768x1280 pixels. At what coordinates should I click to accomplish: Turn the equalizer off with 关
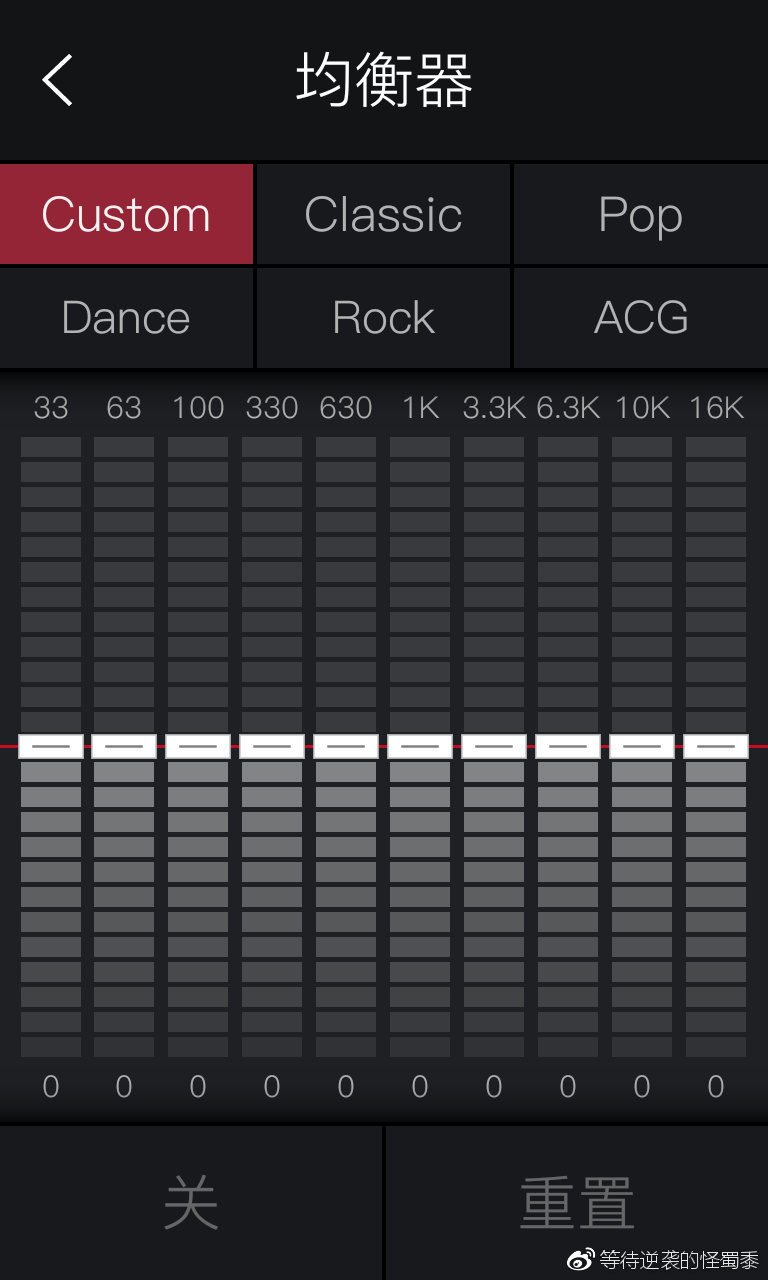(x=191, y=1202)
